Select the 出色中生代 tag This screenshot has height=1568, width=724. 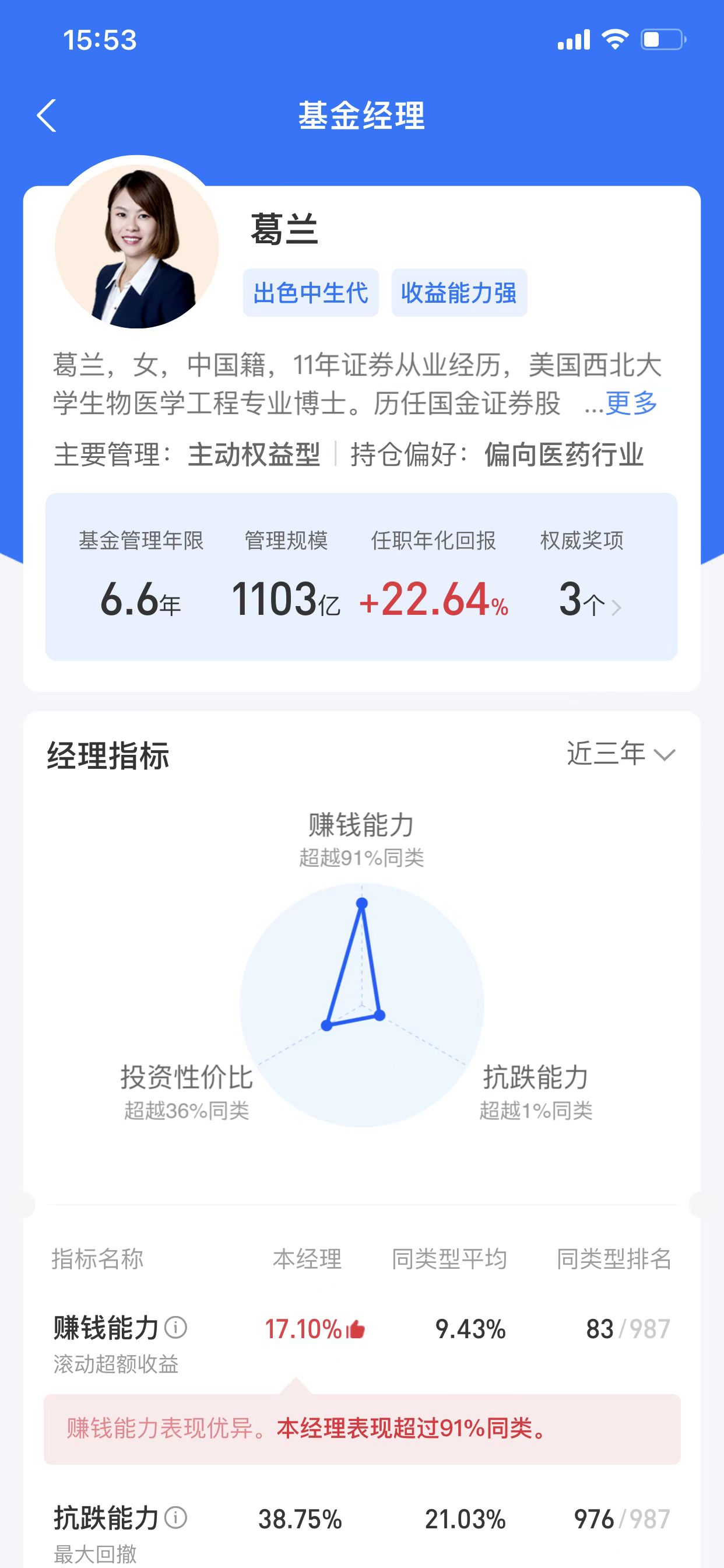pyautogui.click(x=310, y=293)
